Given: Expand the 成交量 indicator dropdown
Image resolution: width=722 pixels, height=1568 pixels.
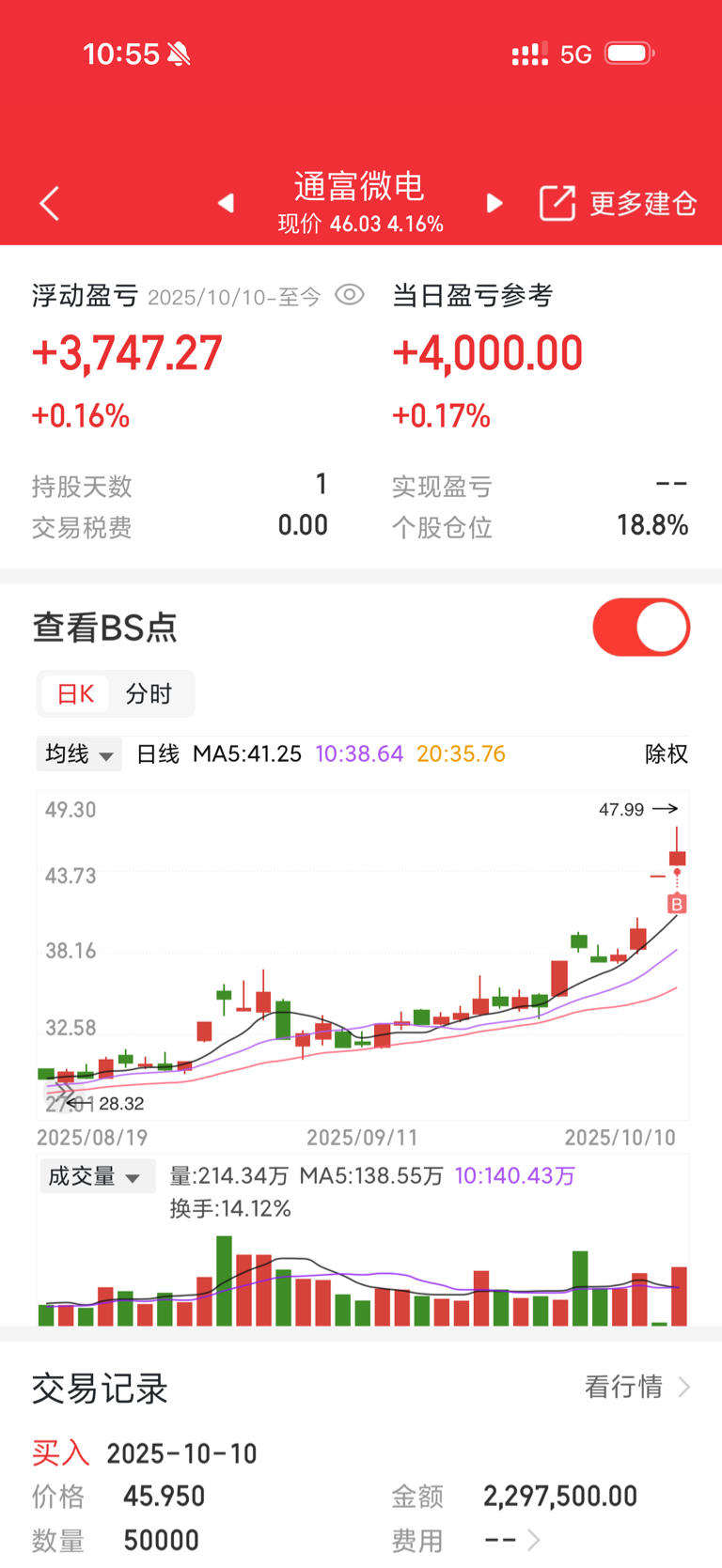Looking at the screenshot, I should click(93, 1176).
